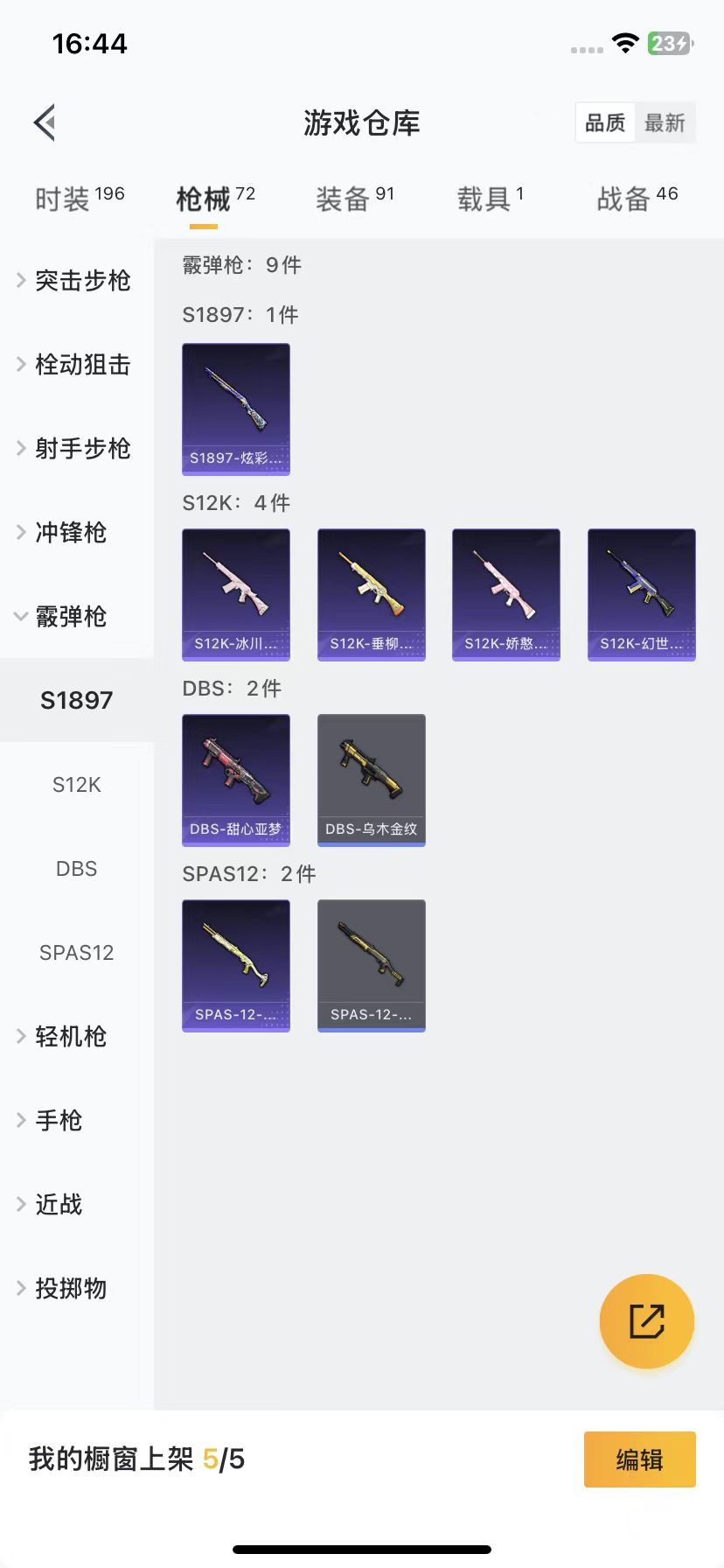The image size is (724, 1568).
Task: Expand the 轻机枪 category
Action: 70,1037
